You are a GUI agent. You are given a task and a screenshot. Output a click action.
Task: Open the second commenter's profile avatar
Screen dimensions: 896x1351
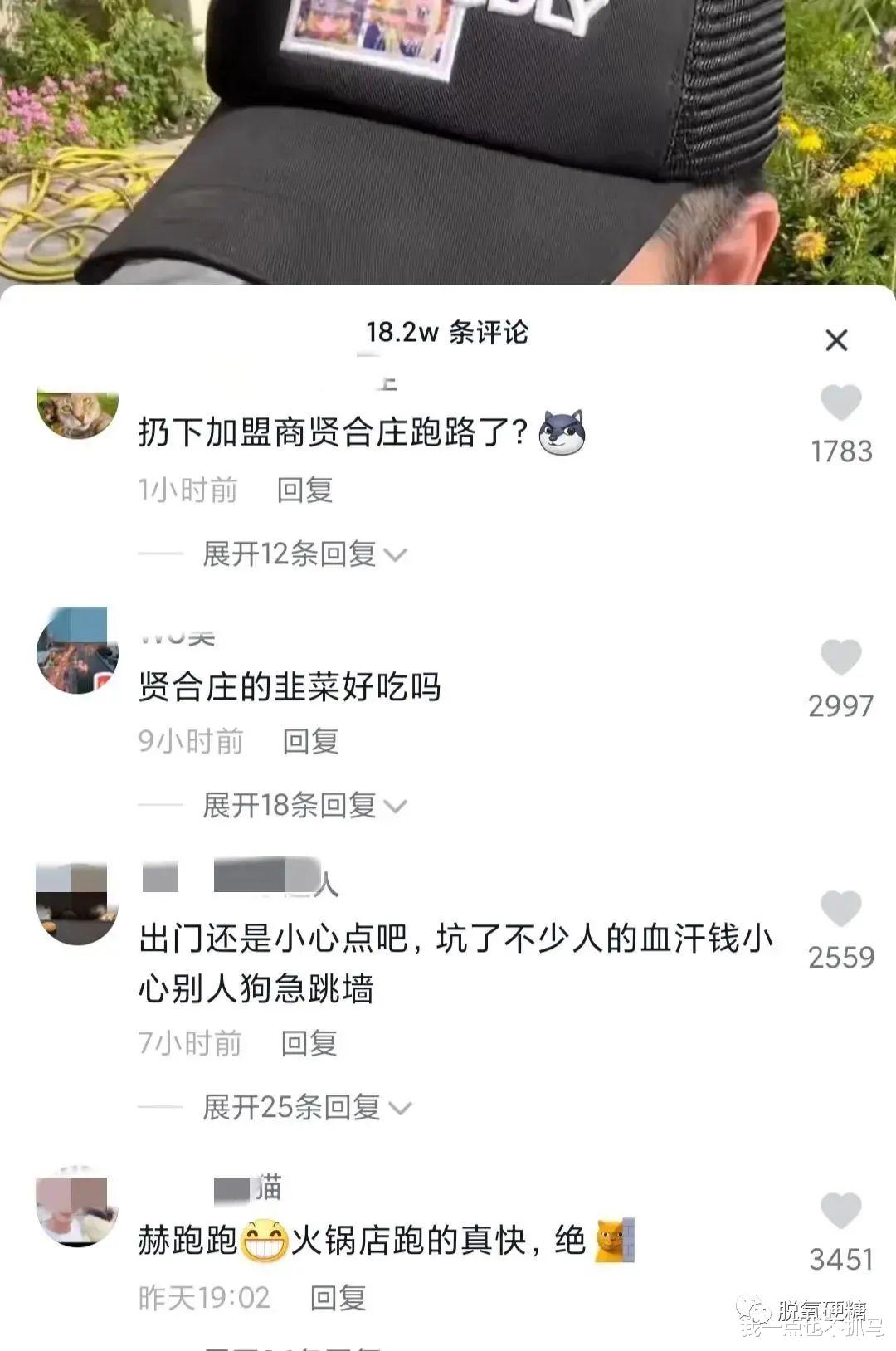(76, 648)
